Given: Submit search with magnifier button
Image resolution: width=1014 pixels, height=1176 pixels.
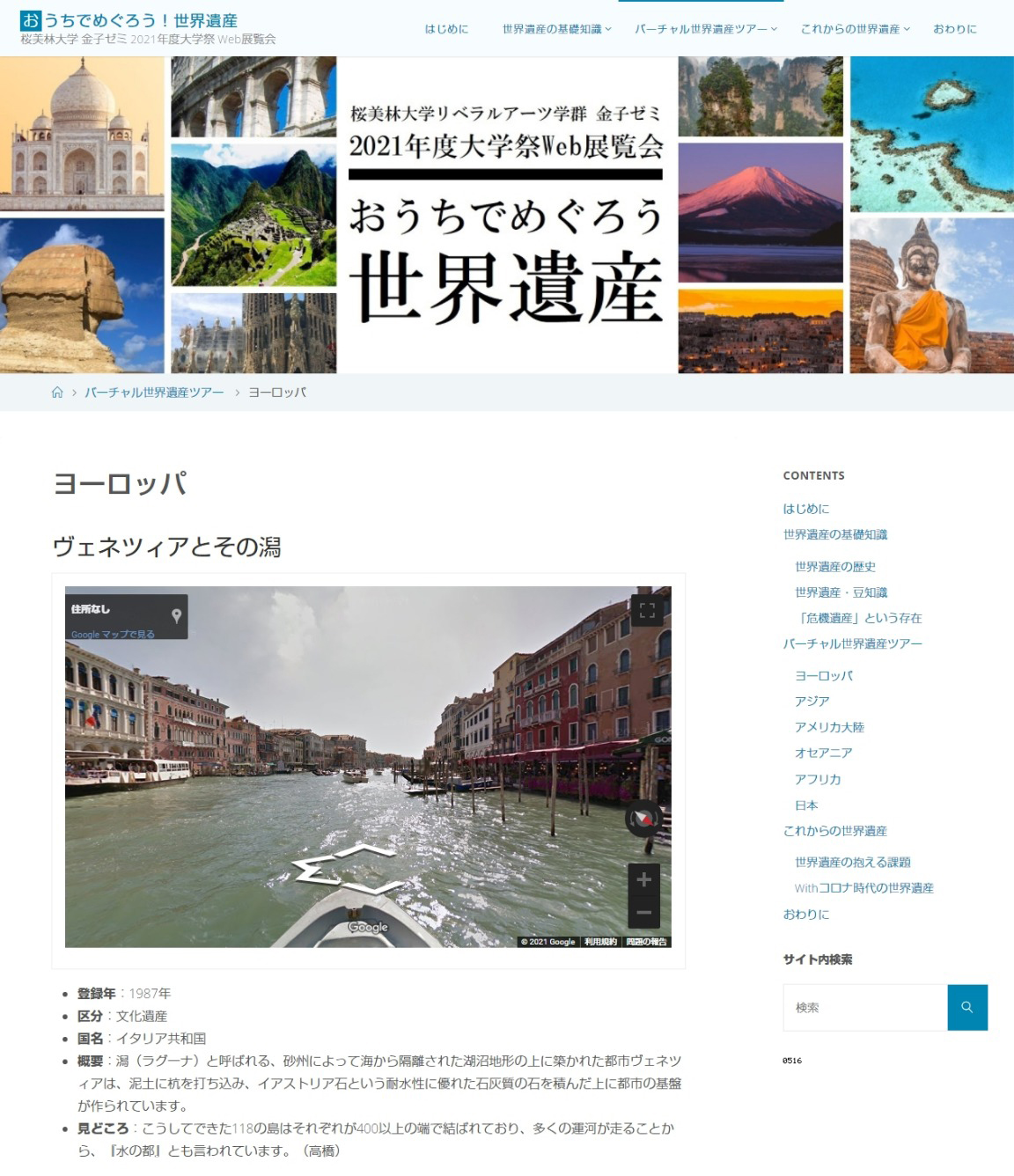Looking at the screenshot, I should (x=966, y=1008).
